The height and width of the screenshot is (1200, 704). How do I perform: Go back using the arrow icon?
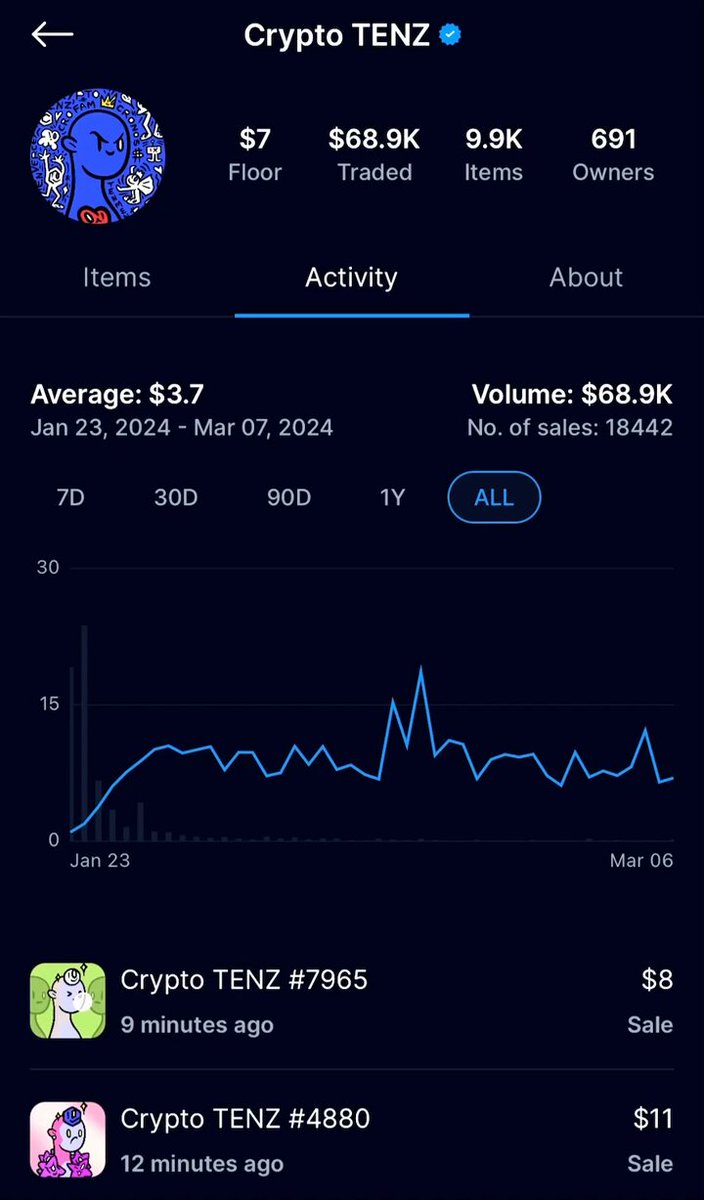pos(53,34)
